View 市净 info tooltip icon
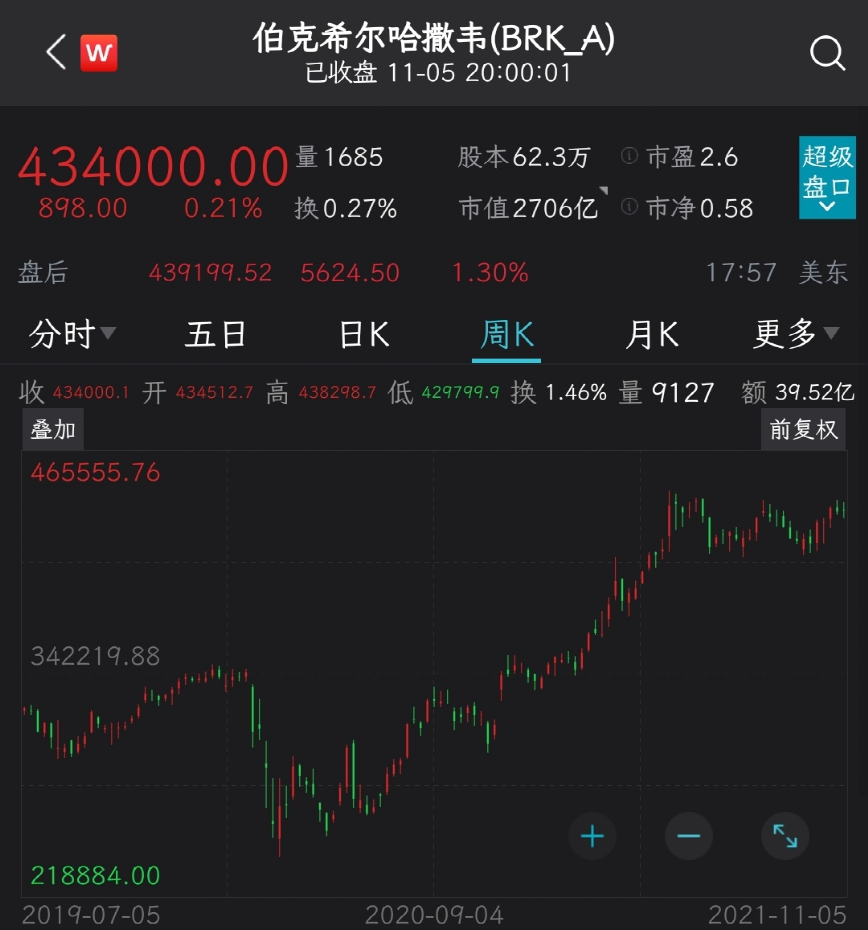The width and height of the screenshot is (868, 930). pos(629,207)
